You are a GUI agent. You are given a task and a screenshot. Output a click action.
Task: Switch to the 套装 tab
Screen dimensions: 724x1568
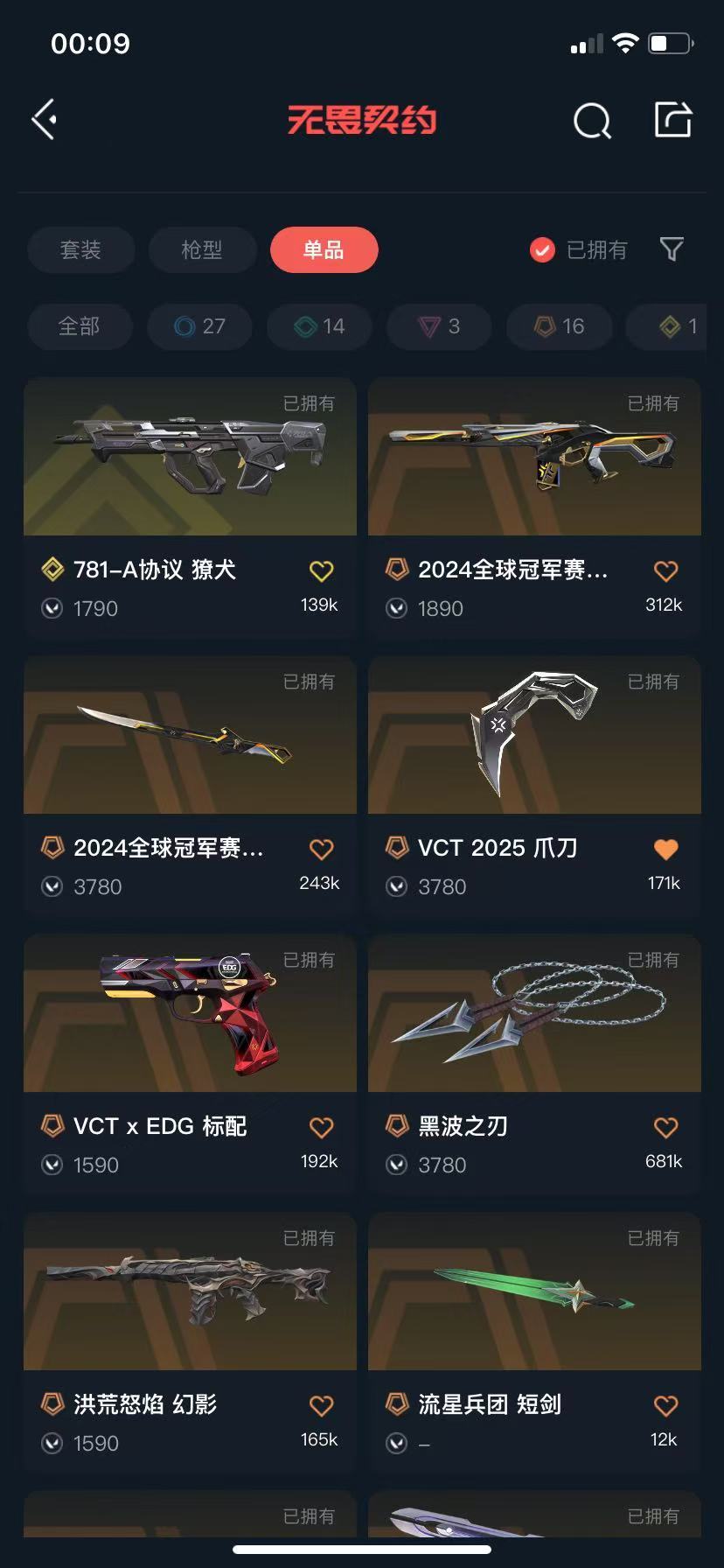click(x=80, y=250)
